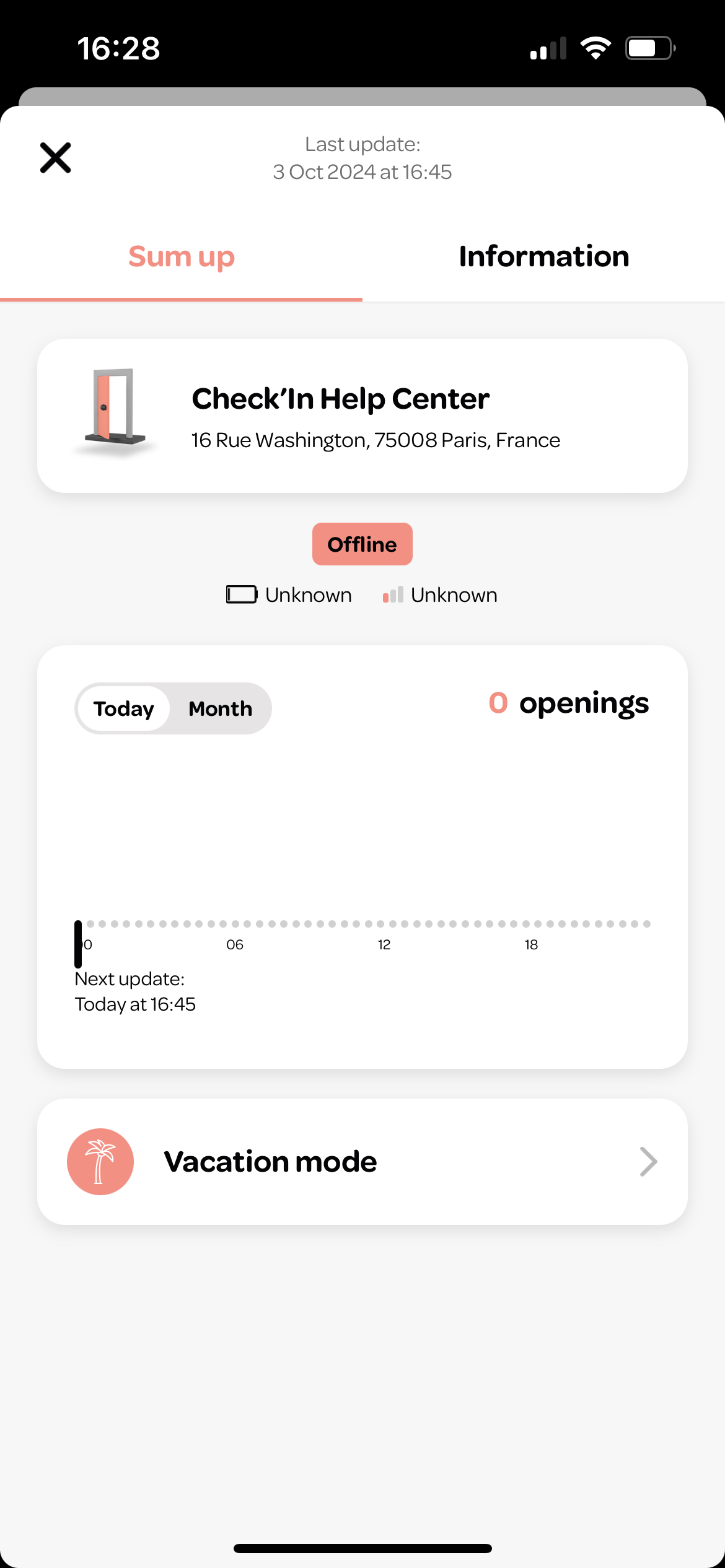Select the Sum up tab
Image resolution: width=725 pixels, height=1568 pixels.
point(181,256)
